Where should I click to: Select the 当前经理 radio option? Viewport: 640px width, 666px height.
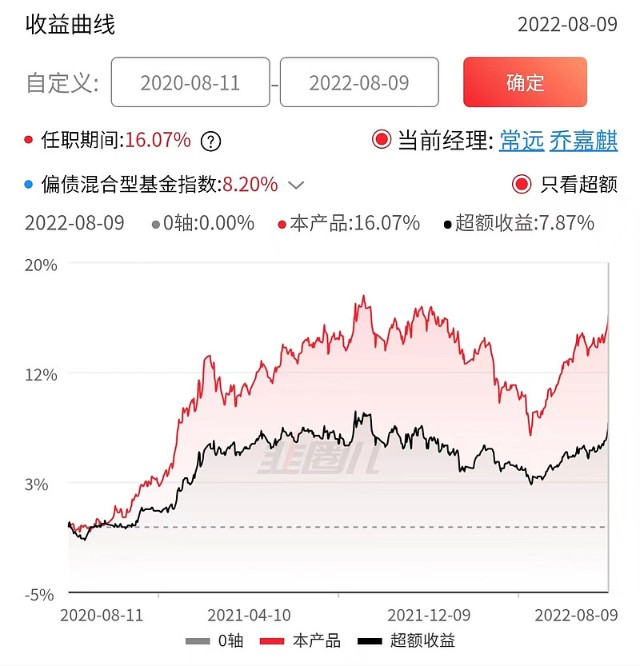(x=381, y=141)
